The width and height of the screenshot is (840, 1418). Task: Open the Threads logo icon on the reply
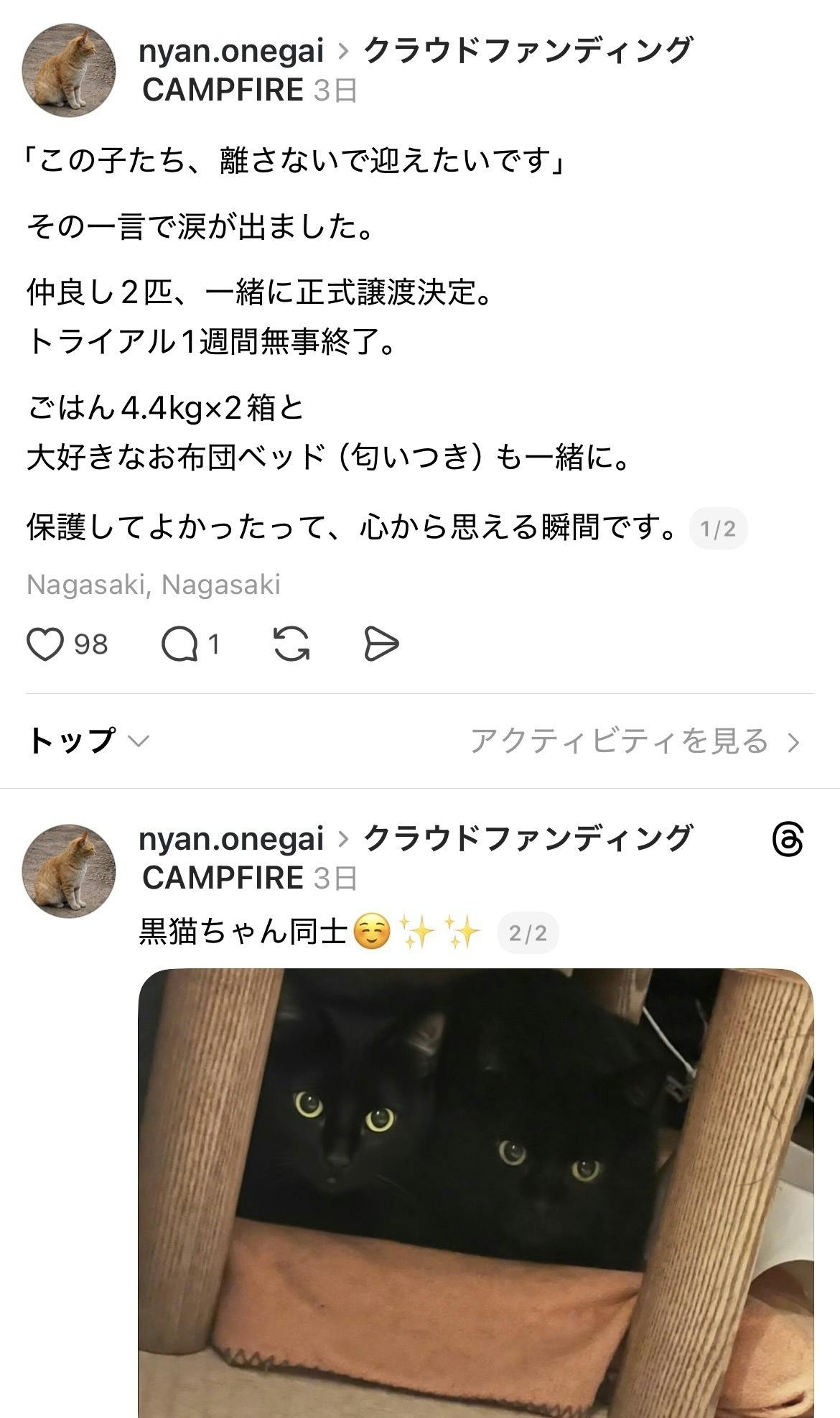(788, 840)
